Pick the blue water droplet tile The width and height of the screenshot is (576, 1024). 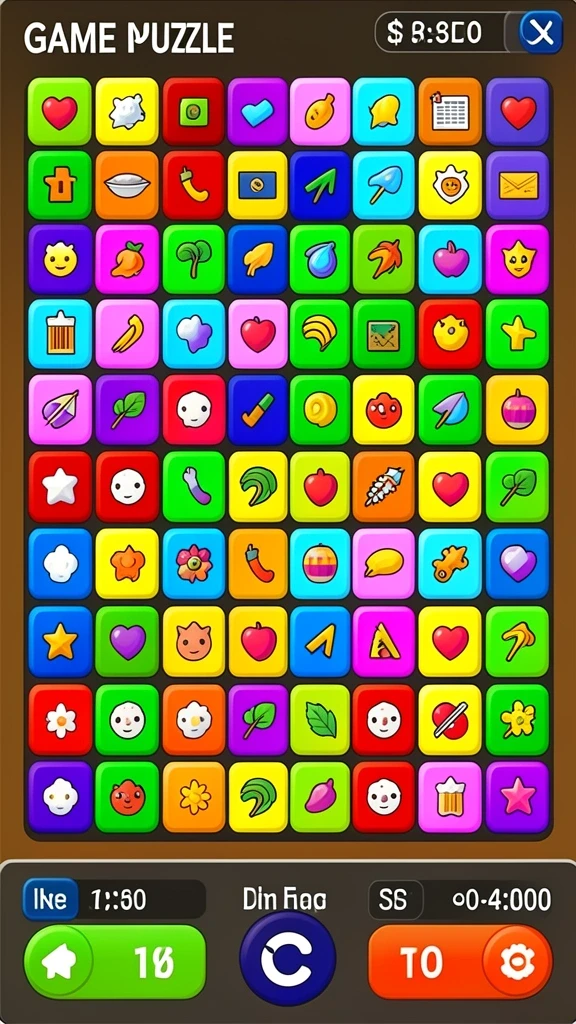tap(320, 259)
